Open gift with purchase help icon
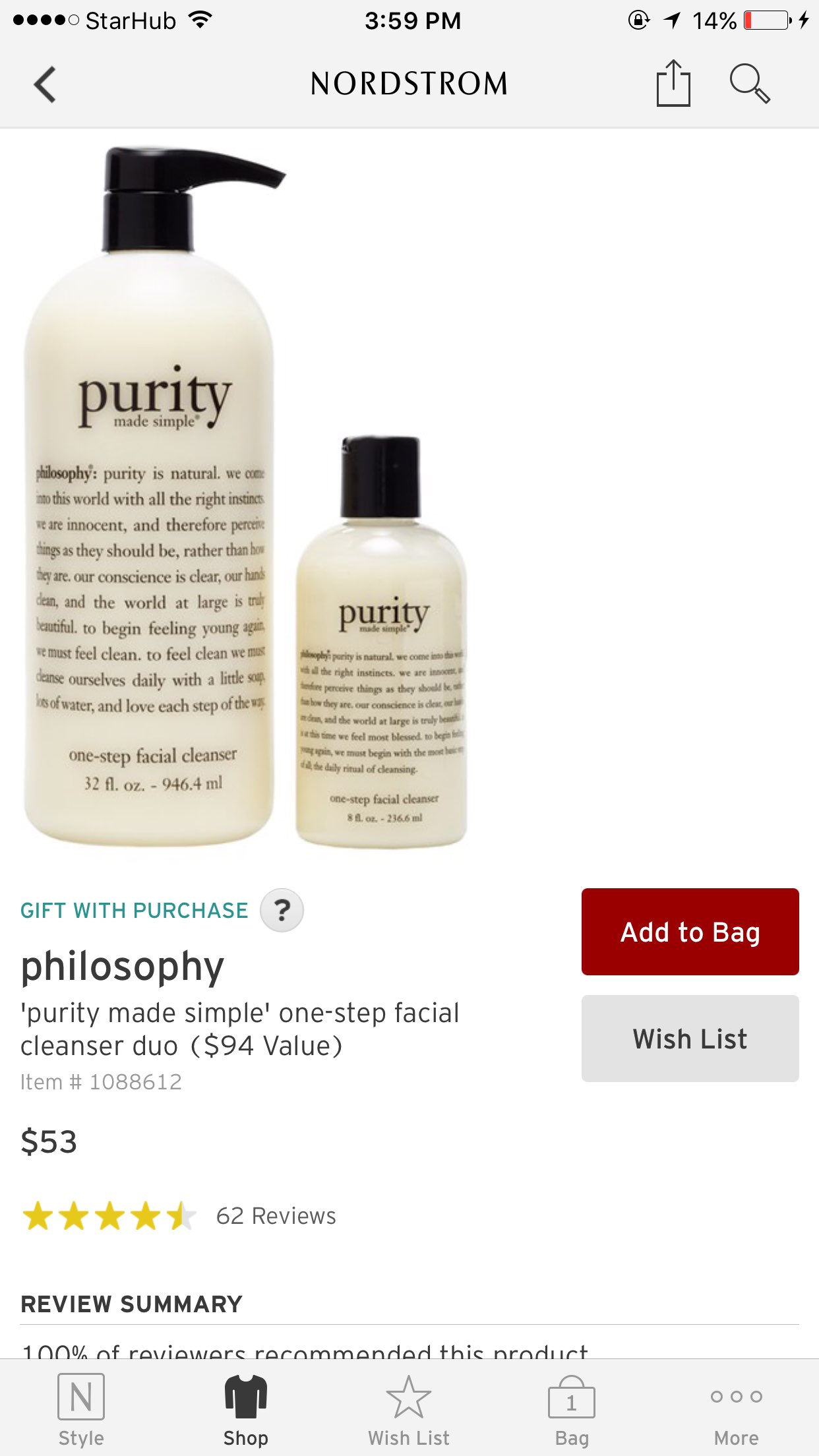The image size is (819, 1456). [x=282, y=910]
